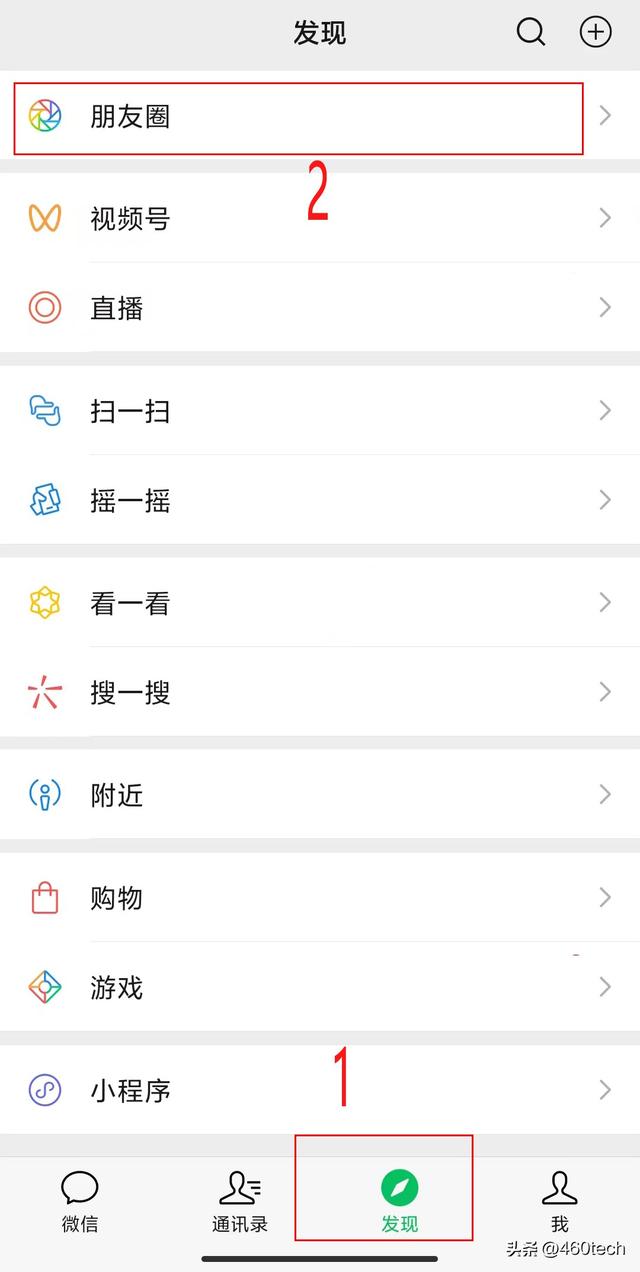Open 看一看 Top Stories
This screenshot has height=1272, width=640.
point(320,603)
